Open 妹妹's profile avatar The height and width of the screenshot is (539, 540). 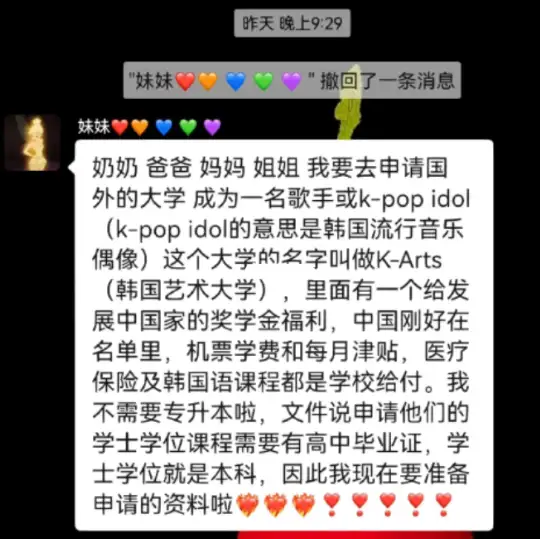pos(32,143)
